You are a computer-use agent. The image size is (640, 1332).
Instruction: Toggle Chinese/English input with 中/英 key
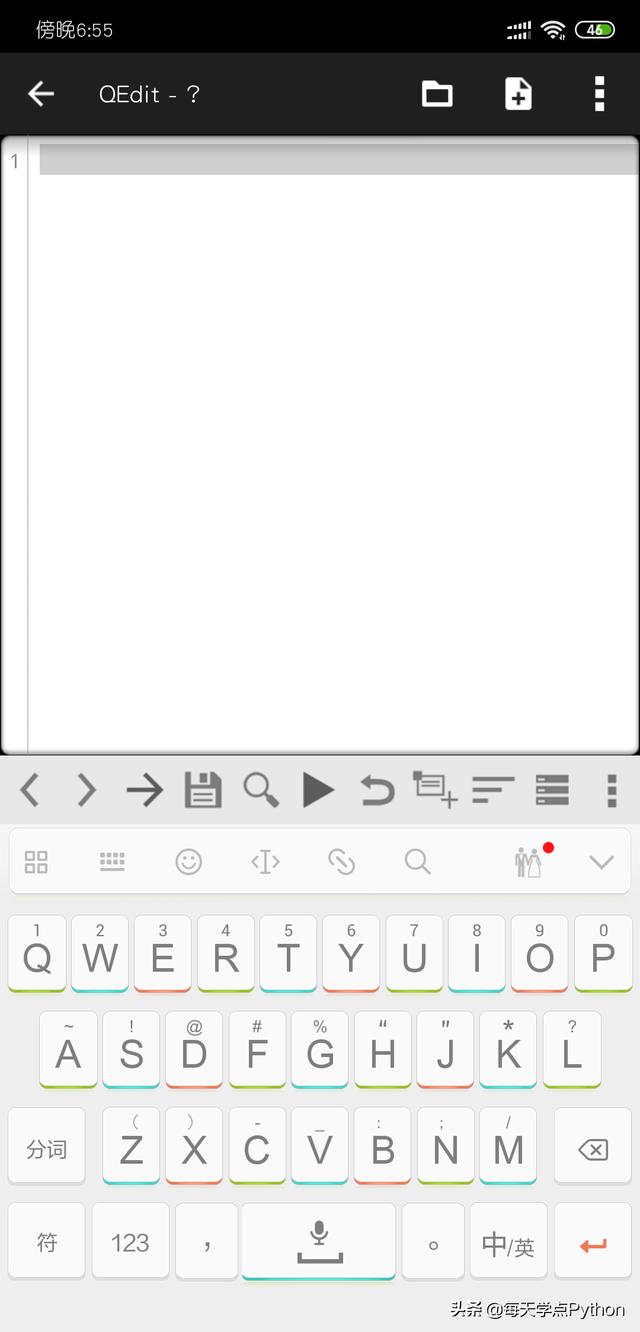508,1242
